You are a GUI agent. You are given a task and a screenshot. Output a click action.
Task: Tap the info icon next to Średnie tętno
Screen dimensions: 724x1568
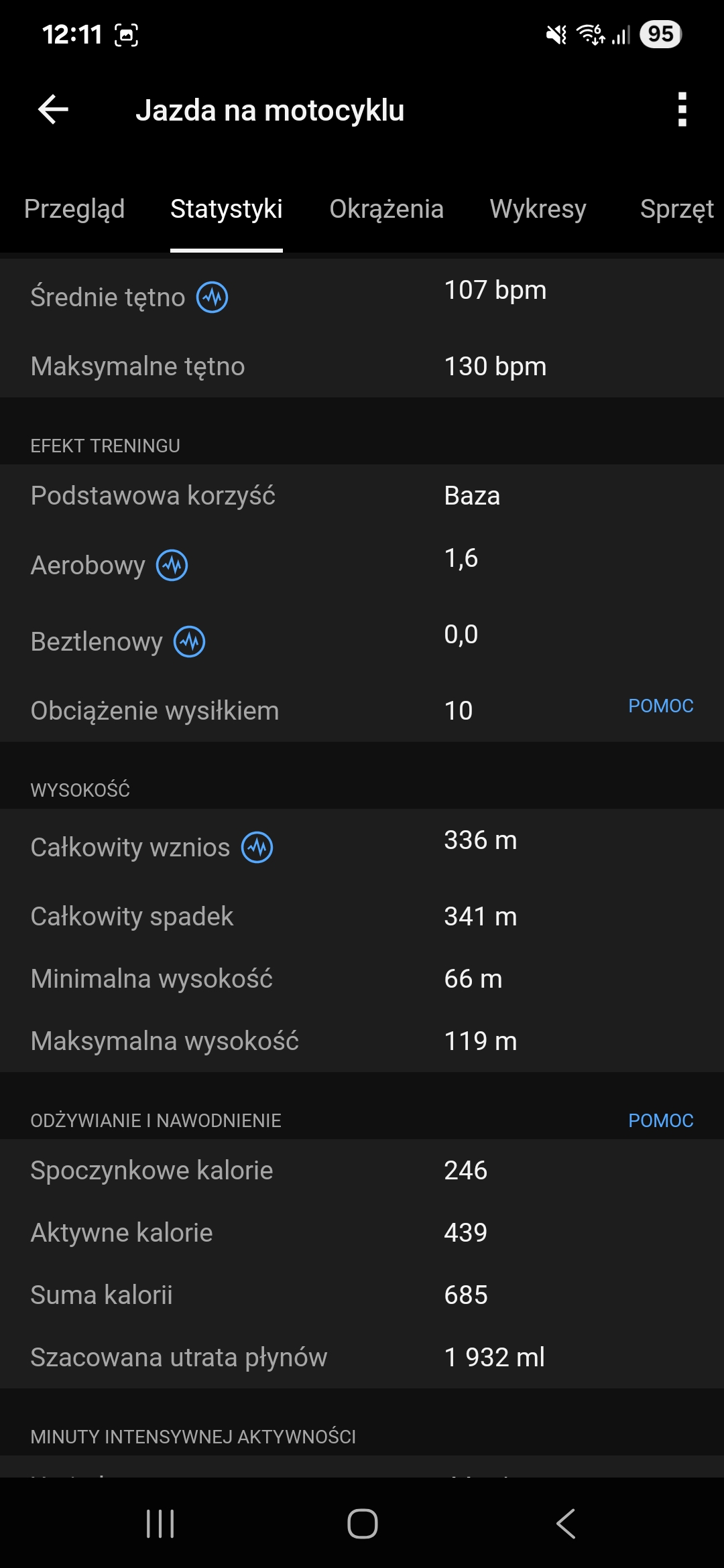[213, 297]
